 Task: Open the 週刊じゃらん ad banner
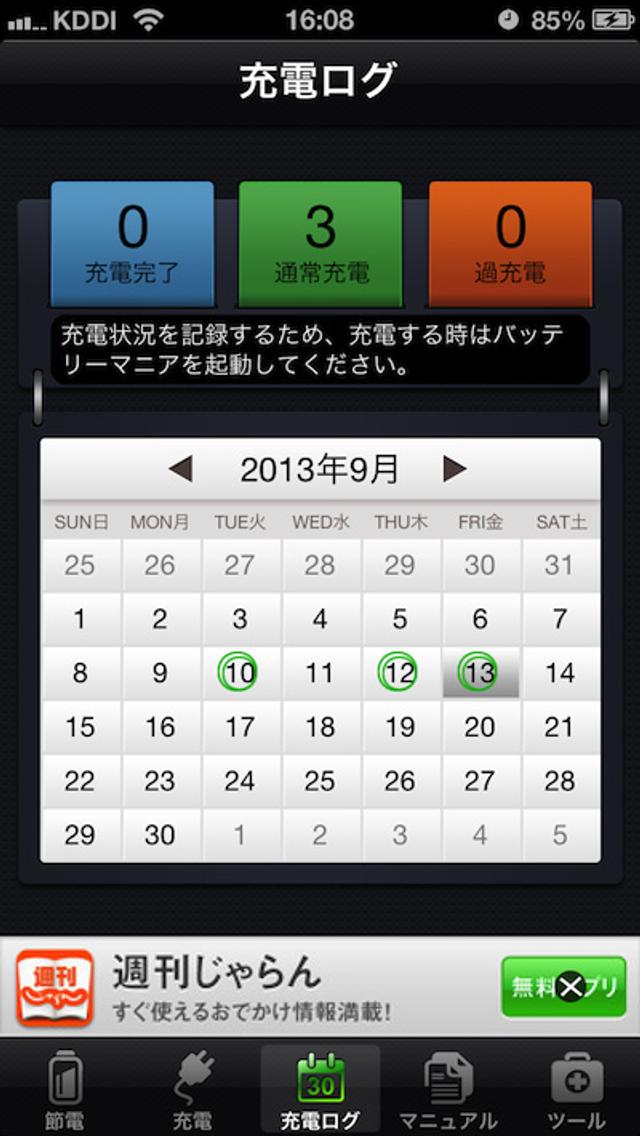[250, 986]
